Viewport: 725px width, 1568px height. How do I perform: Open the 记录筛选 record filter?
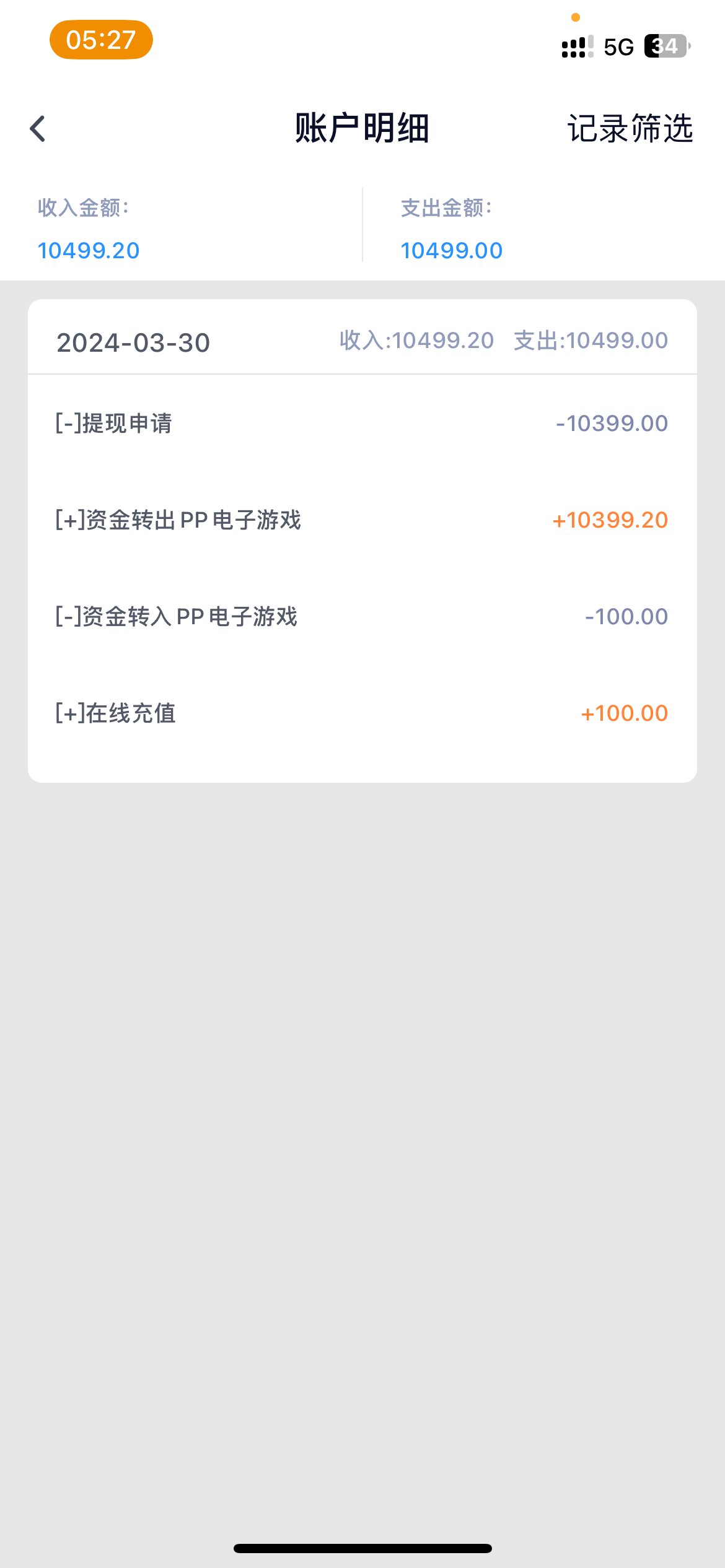pos(630,129)
